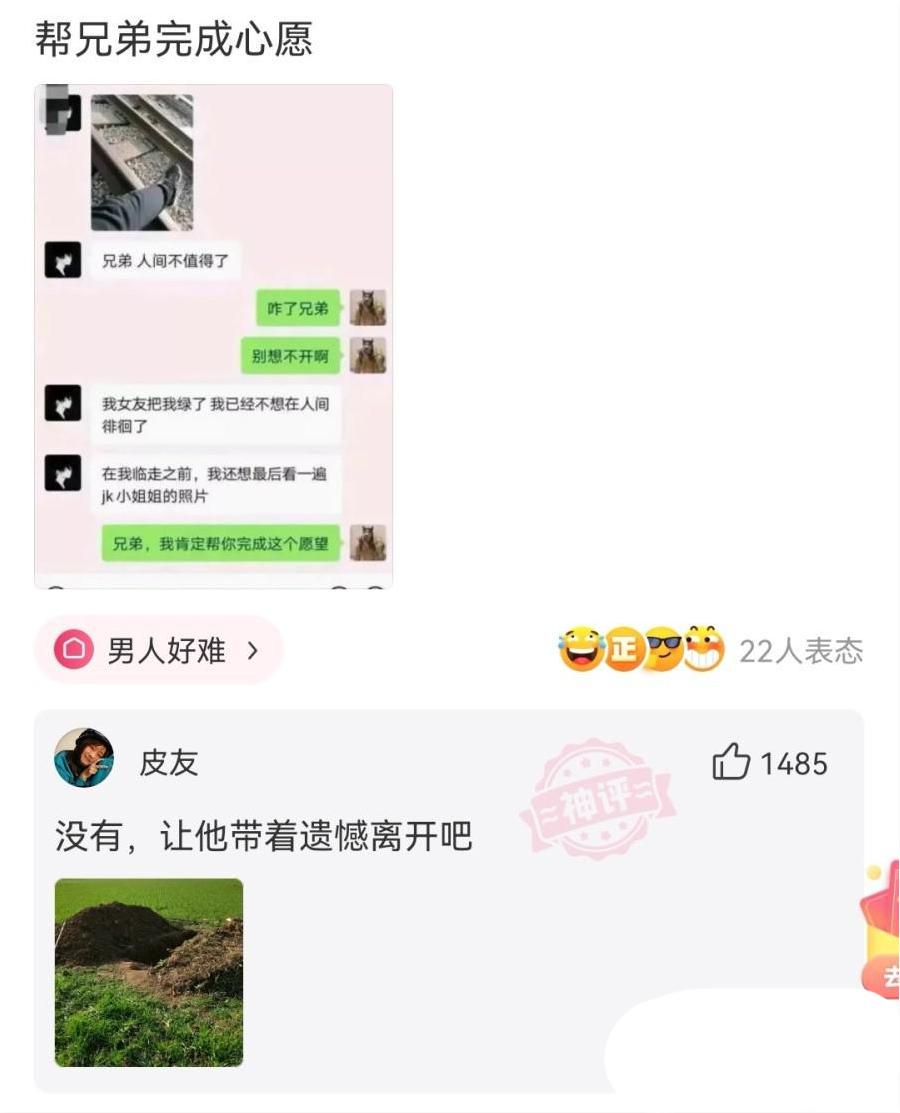The width and height of the screenshot is (900, 1113).
Task: Open 皮友's profile avatar
Action: (x=84, y=757)
